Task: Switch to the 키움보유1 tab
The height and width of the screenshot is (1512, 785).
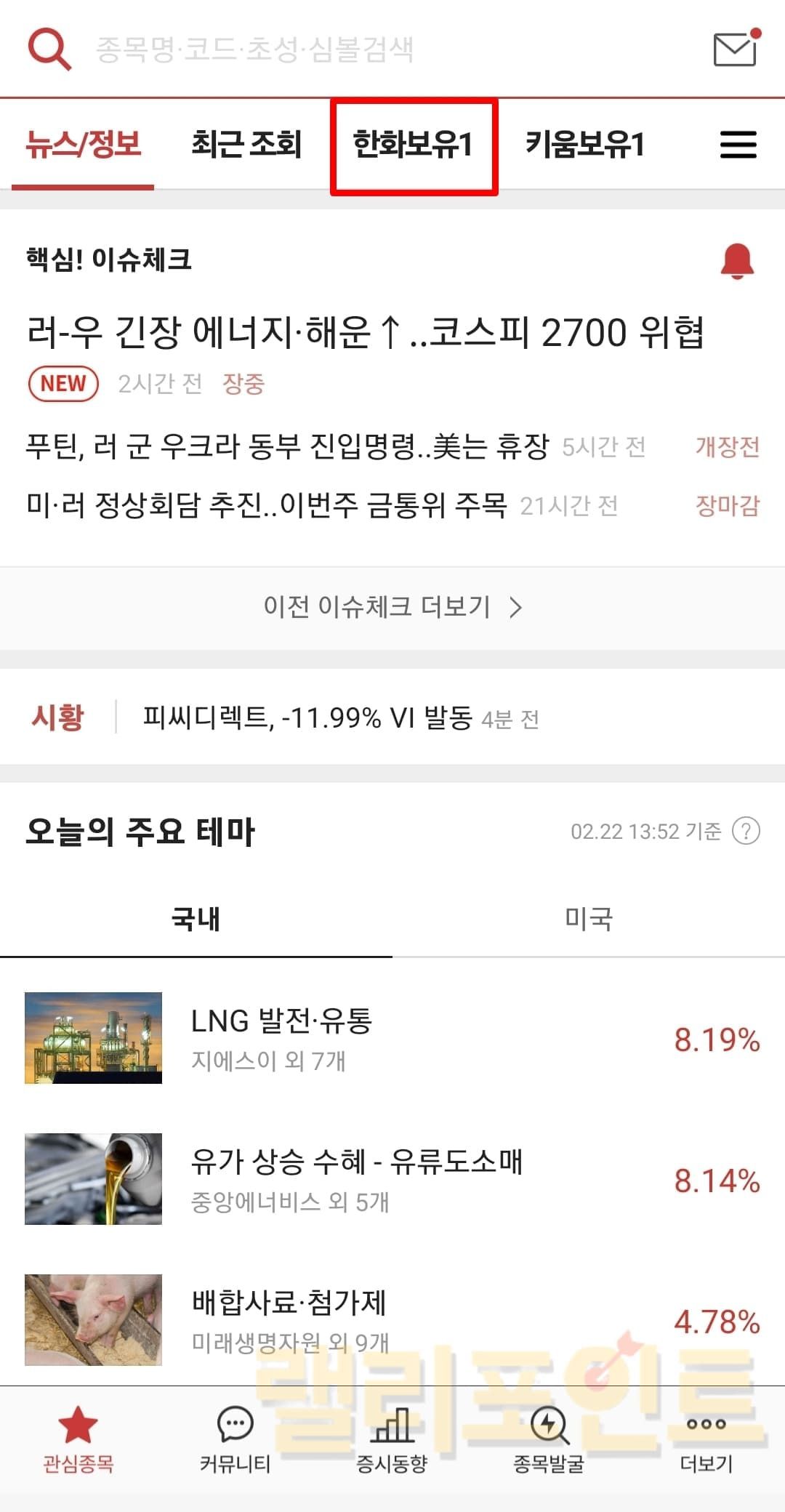Action: pyautogui.click(x=585, y=144)
